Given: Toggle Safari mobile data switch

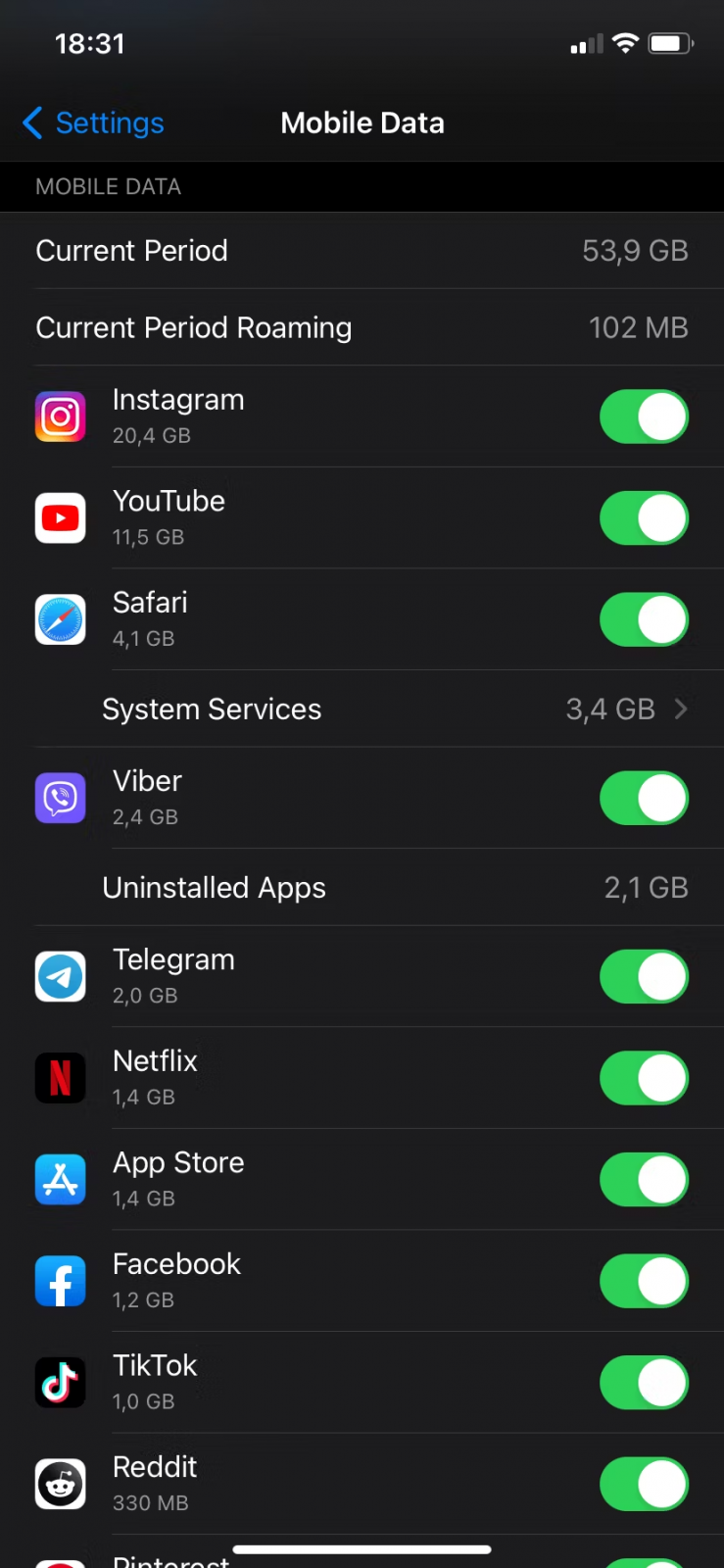Looking at the screenshot, I should pyautogui.click(x=644, y=619).
